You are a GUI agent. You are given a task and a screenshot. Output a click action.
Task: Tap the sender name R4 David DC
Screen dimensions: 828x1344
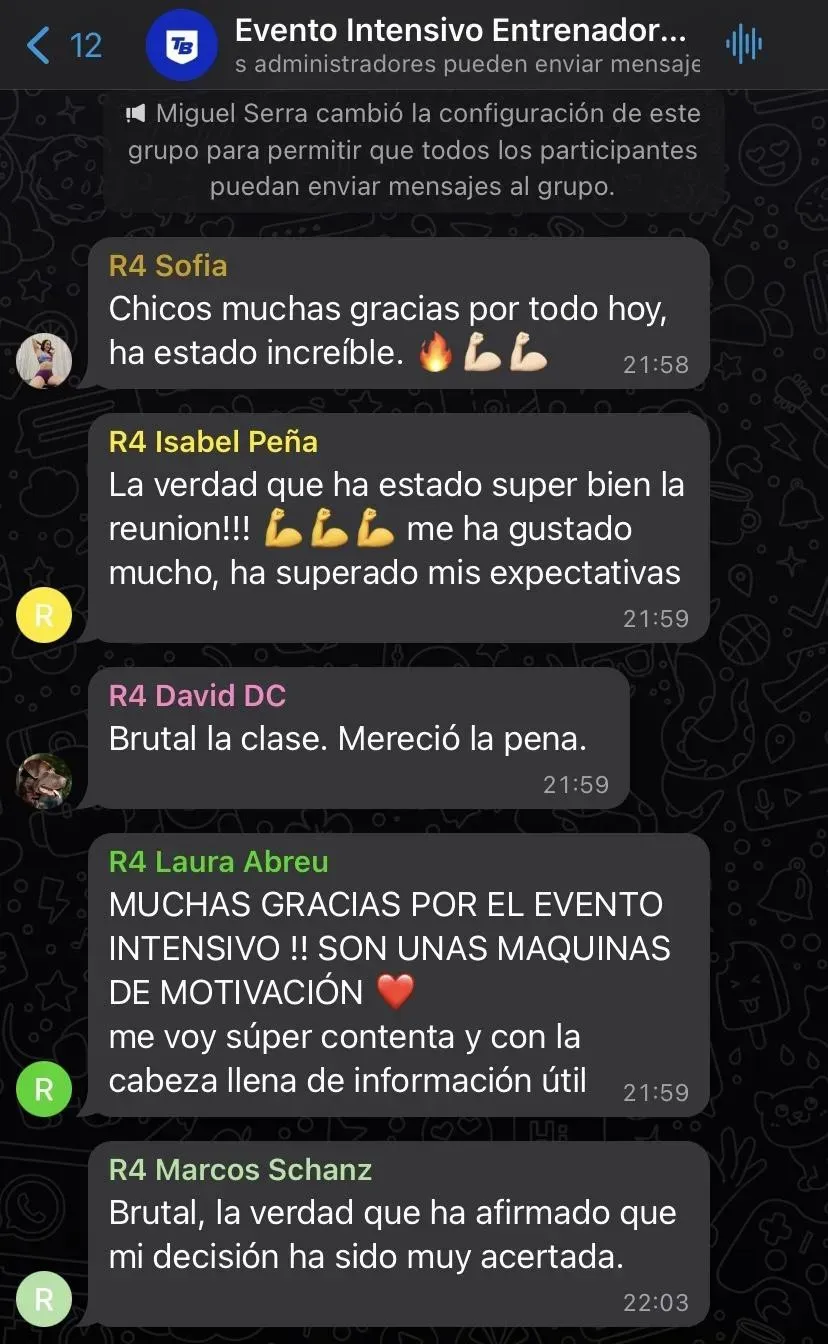197,695
